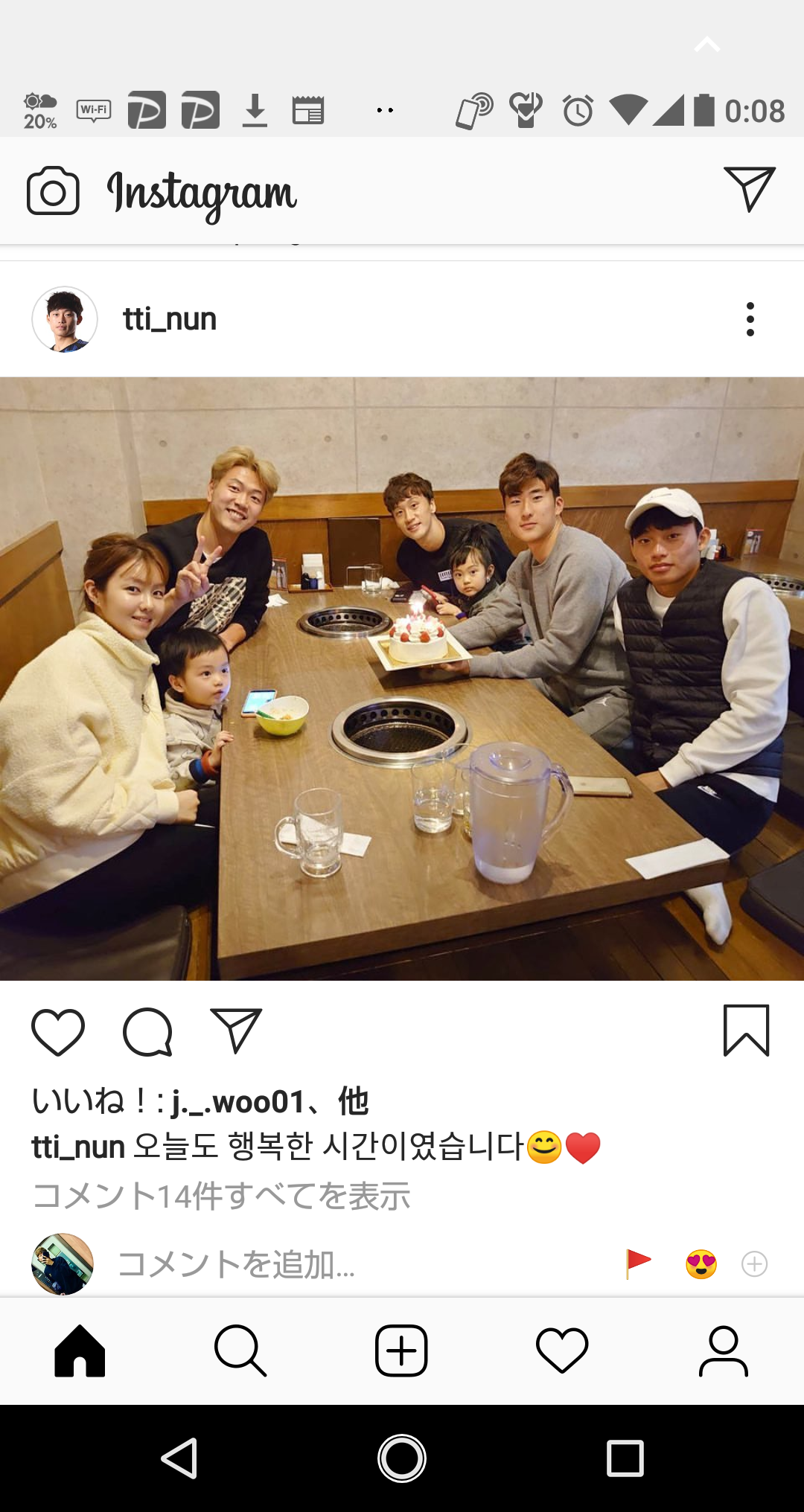Open direct messages paper plane icon
This screenshot has width=804, height=1512.
749,189
